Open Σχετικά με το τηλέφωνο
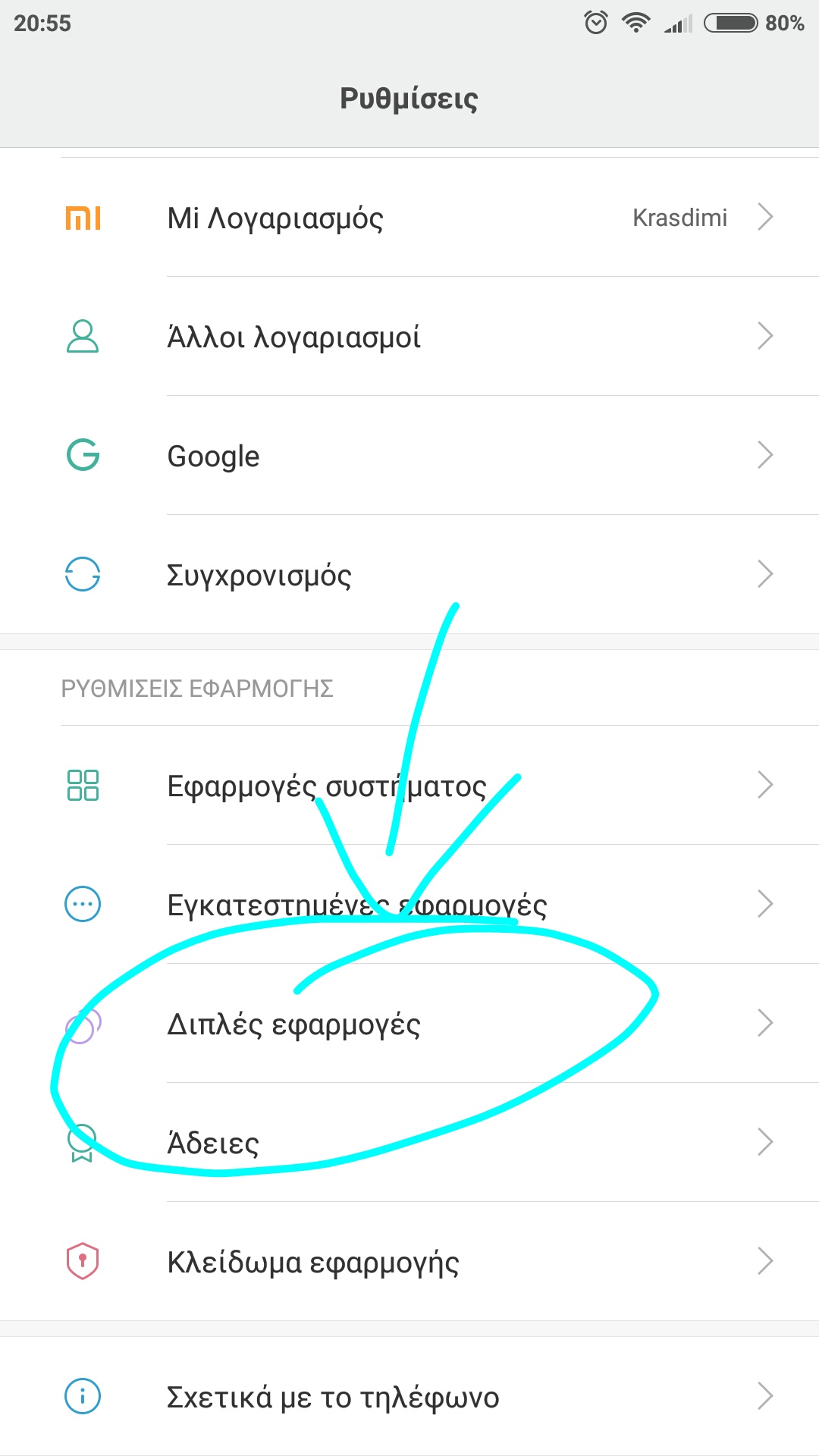819x1456 pixels. [409, 1396]
